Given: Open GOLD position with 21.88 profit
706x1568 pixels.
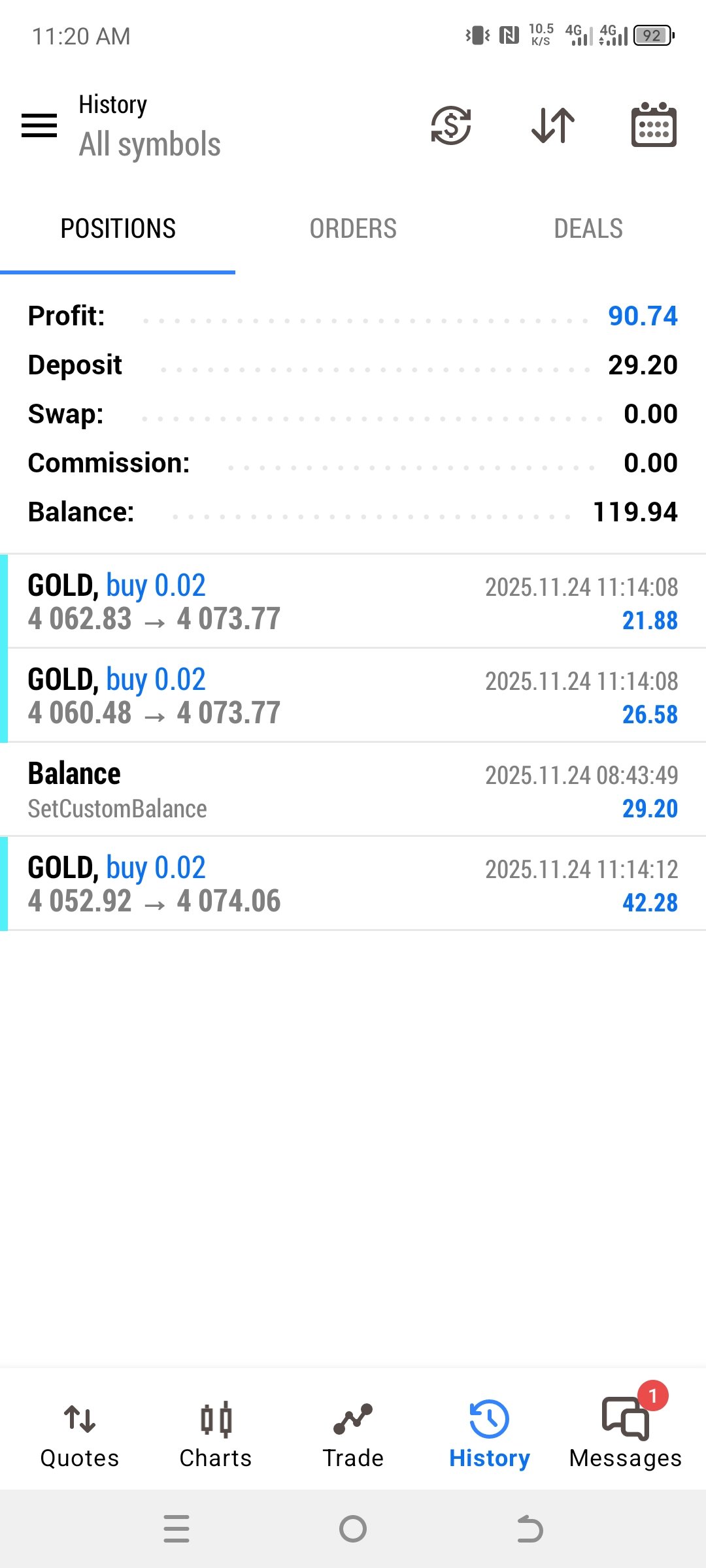Looking at the screenshot, I should (x=353, y=602).
